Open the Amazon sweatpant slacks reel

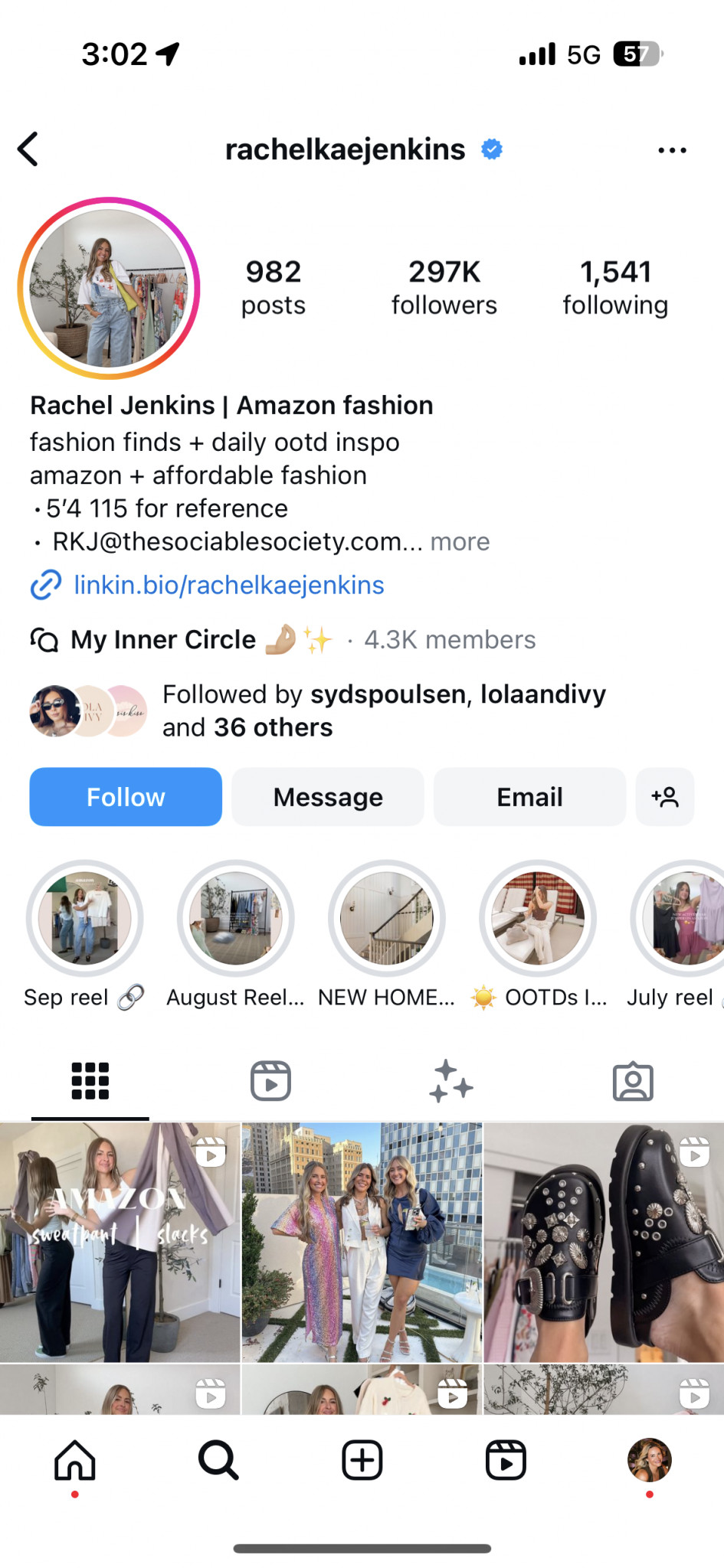click(120, 1243)
